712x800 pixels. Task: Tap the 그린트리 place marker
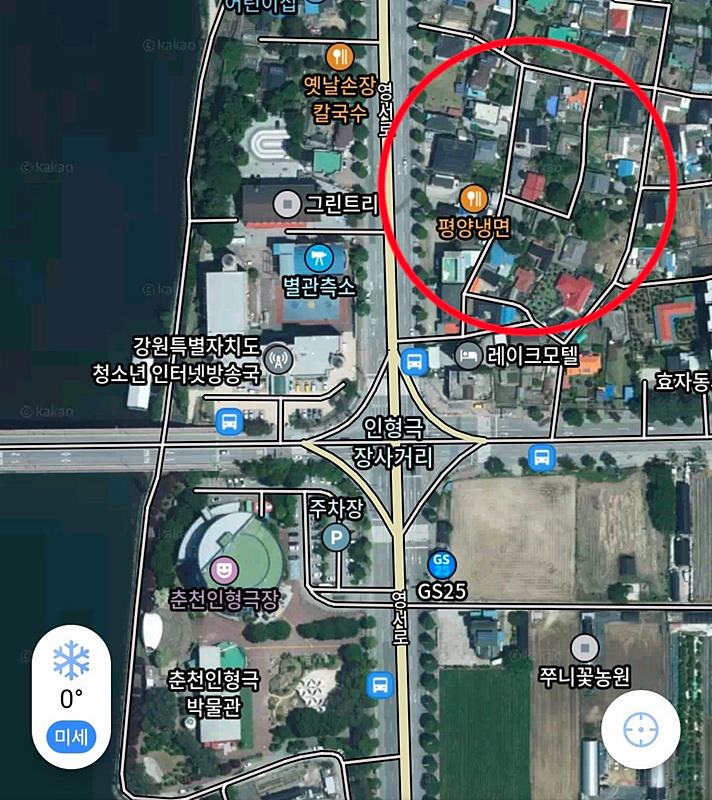pos(288,205)
